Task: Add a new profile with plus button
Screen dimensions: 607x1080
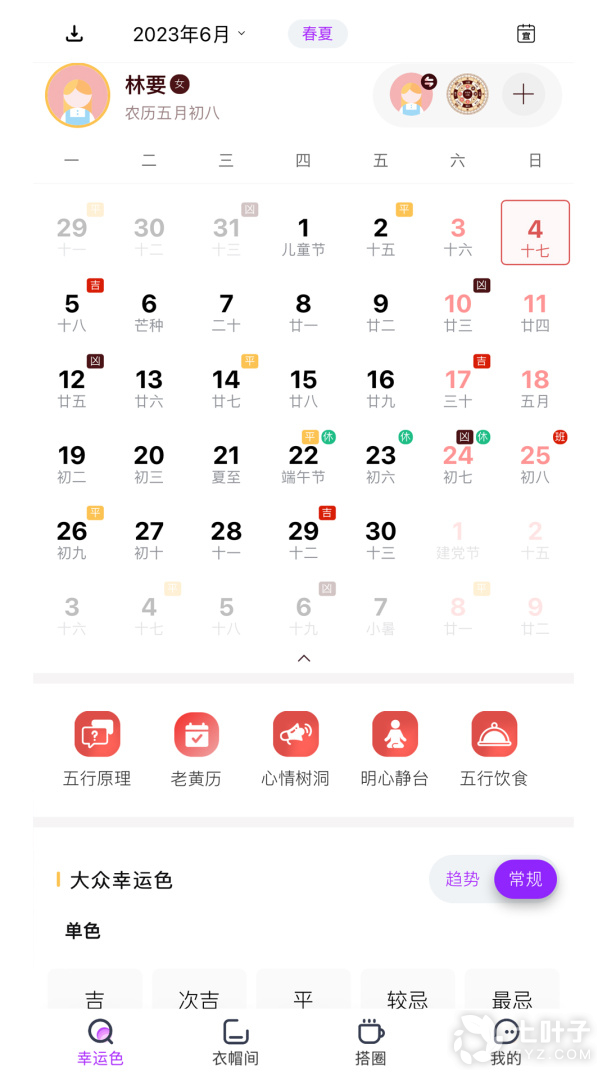Action: [x=524, y=96]
